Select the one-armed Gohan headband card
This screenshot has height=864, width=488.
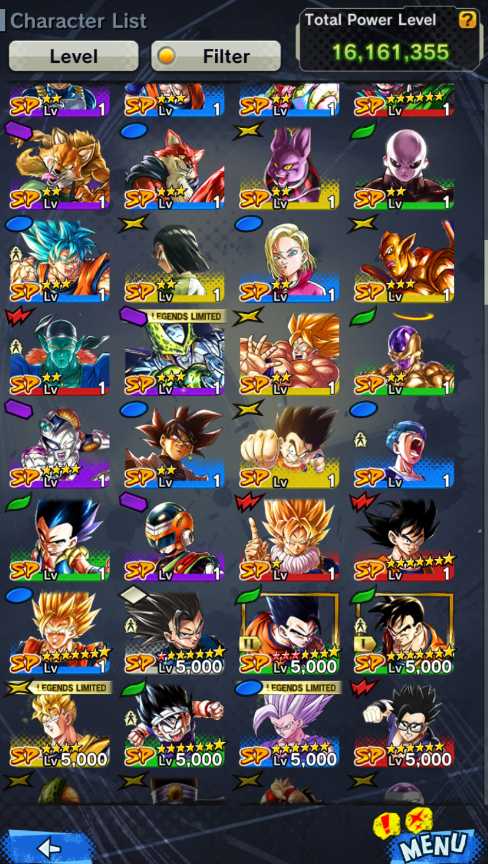(174, 725)
